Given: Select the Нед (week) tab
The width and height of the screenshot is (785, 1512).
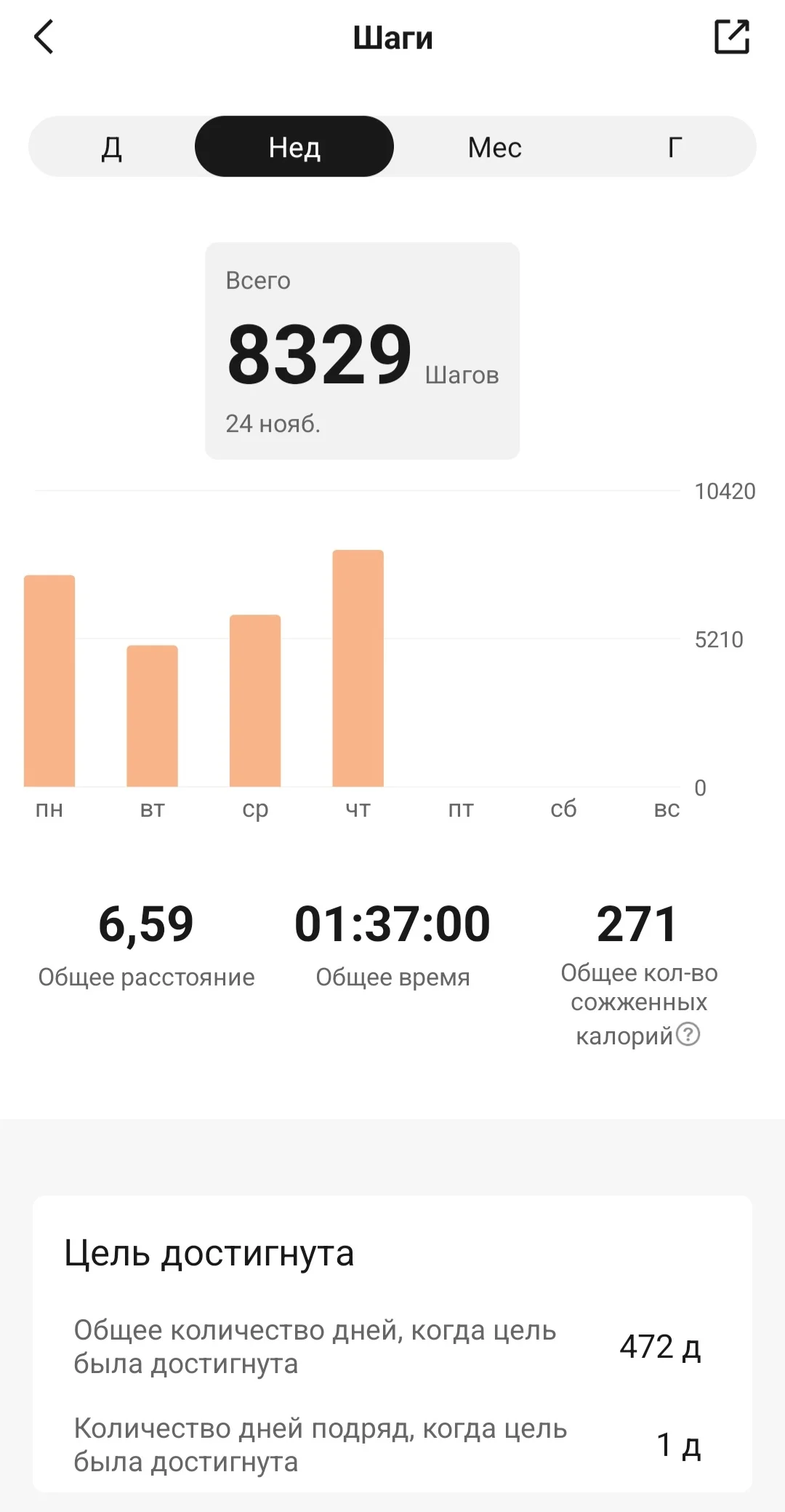Looking at the screenshot, I should (x=294, y=147).
